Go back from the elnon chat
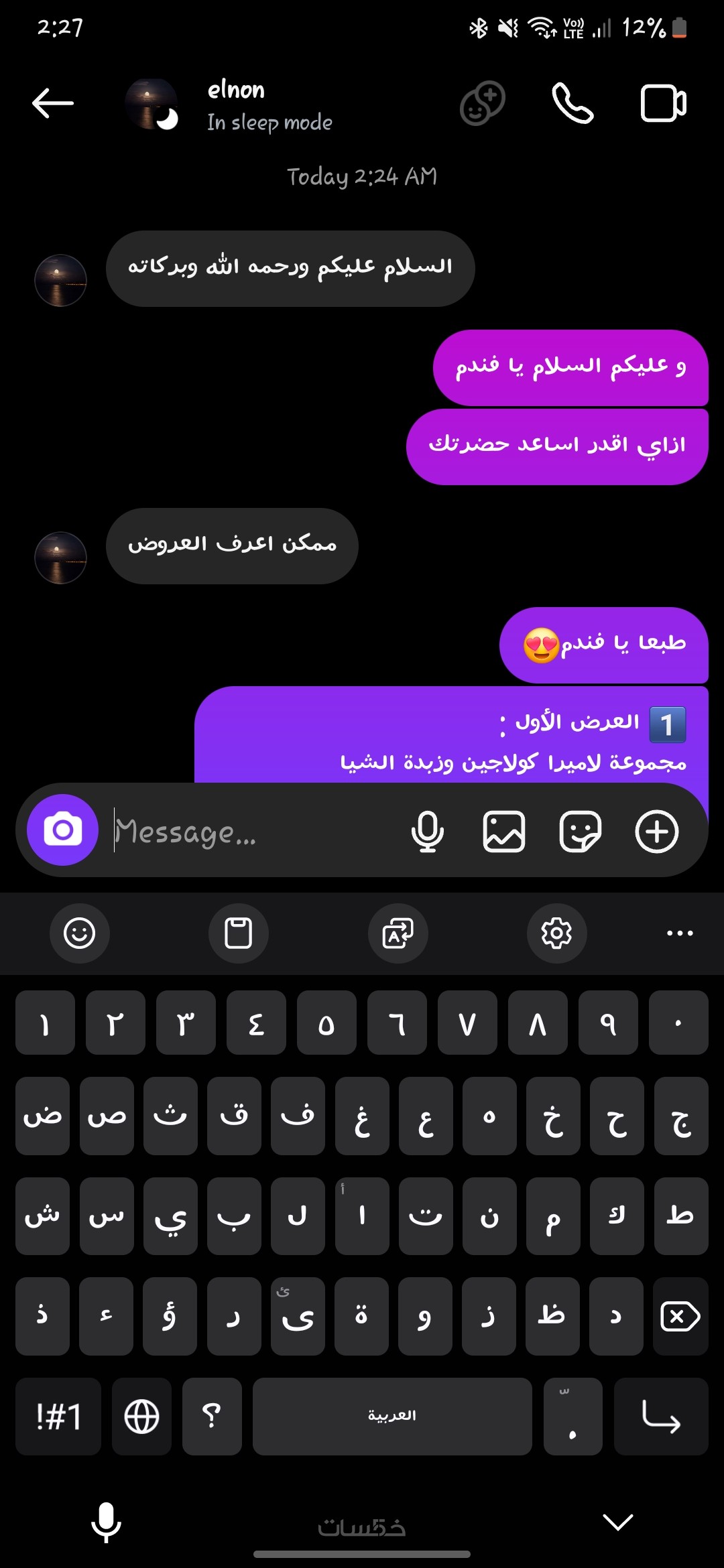 [52, 103]
